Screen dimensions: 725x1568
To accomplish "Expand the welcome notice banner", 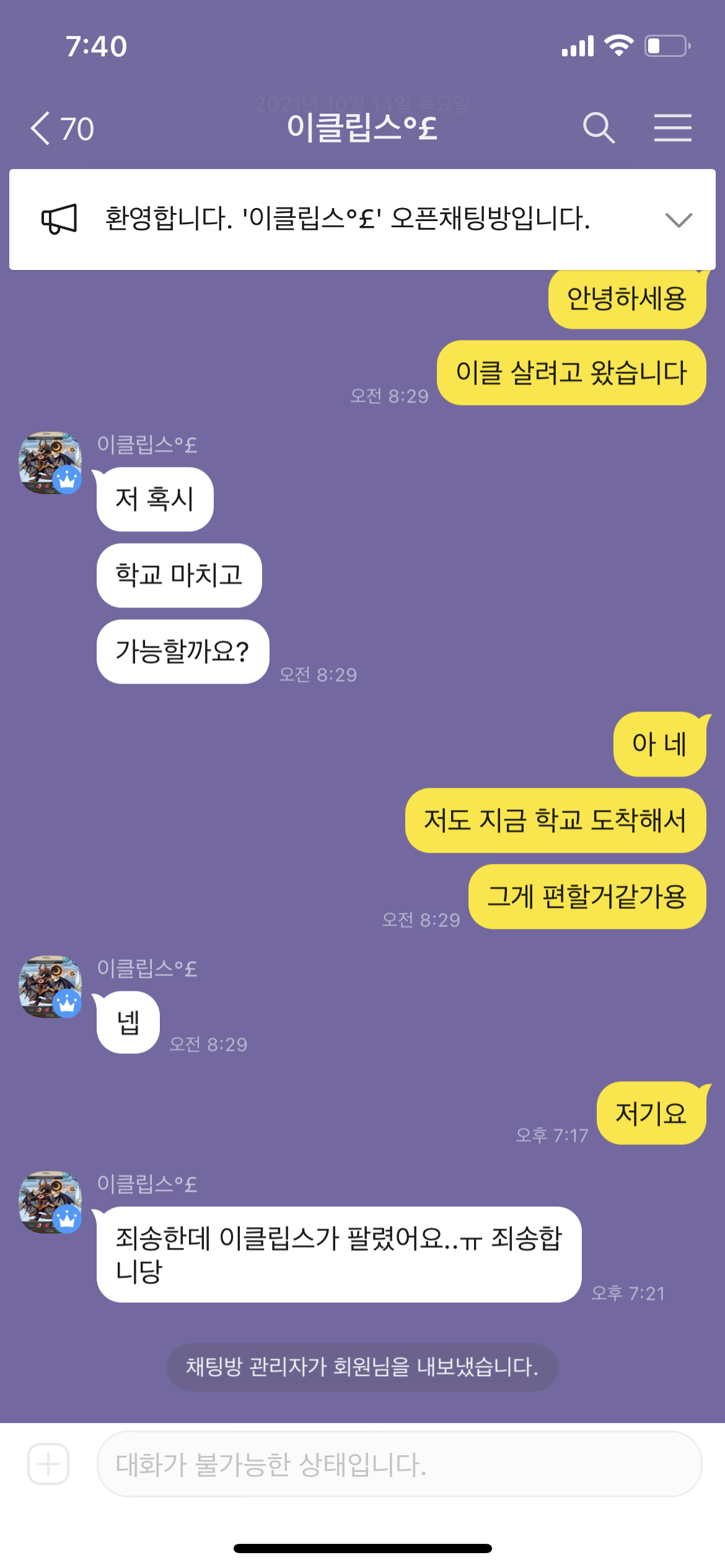I will (679, 220).
